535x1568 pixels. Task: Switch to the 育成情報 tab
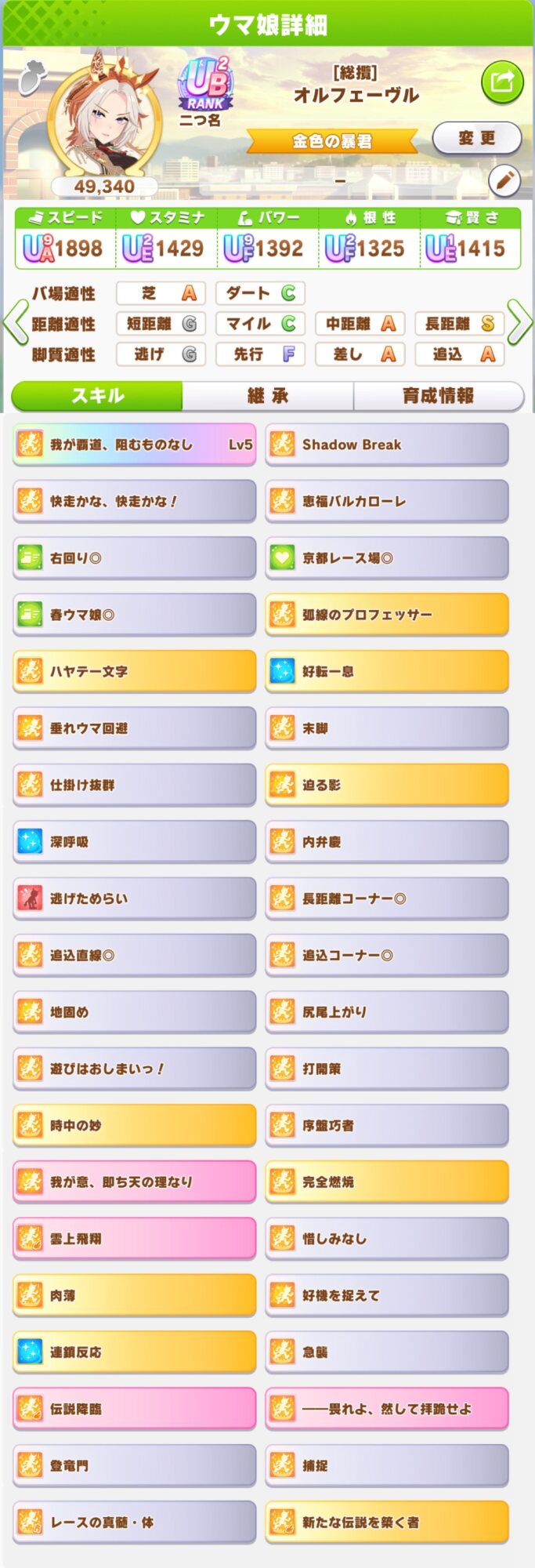(x=439, y=396)
